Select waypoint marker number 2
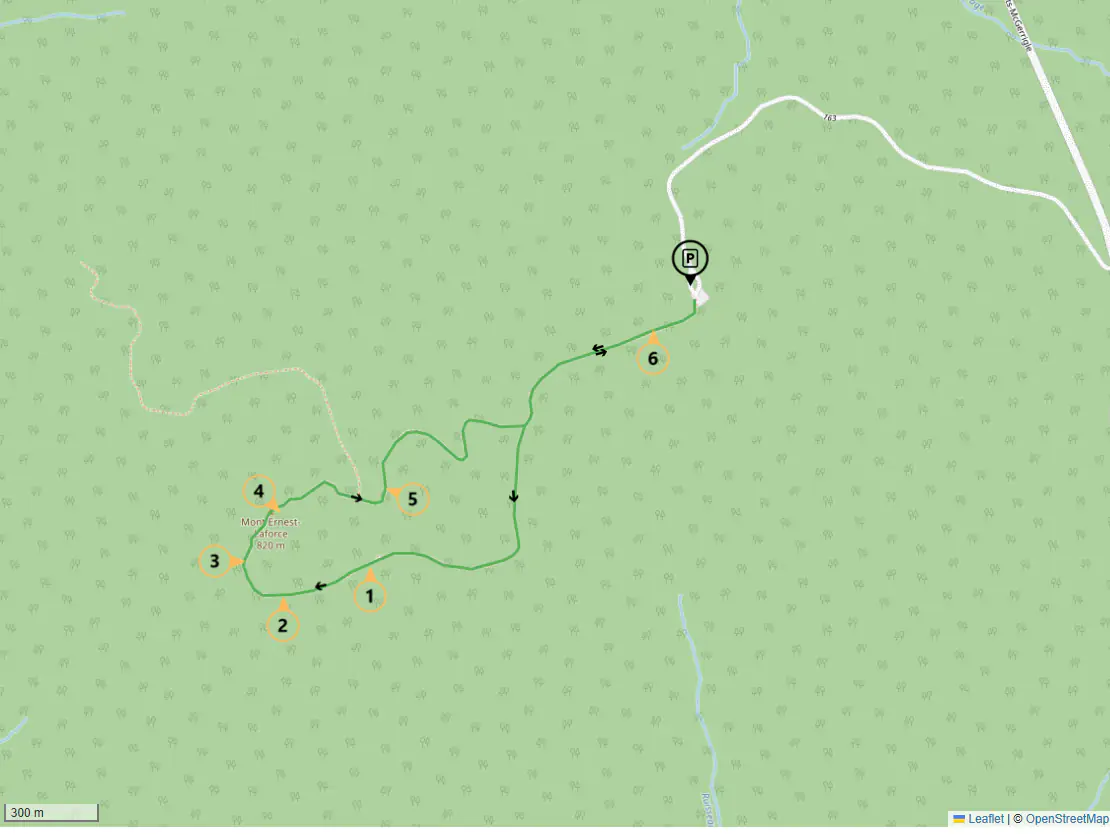1110x835 pixels. coord(283,626)
